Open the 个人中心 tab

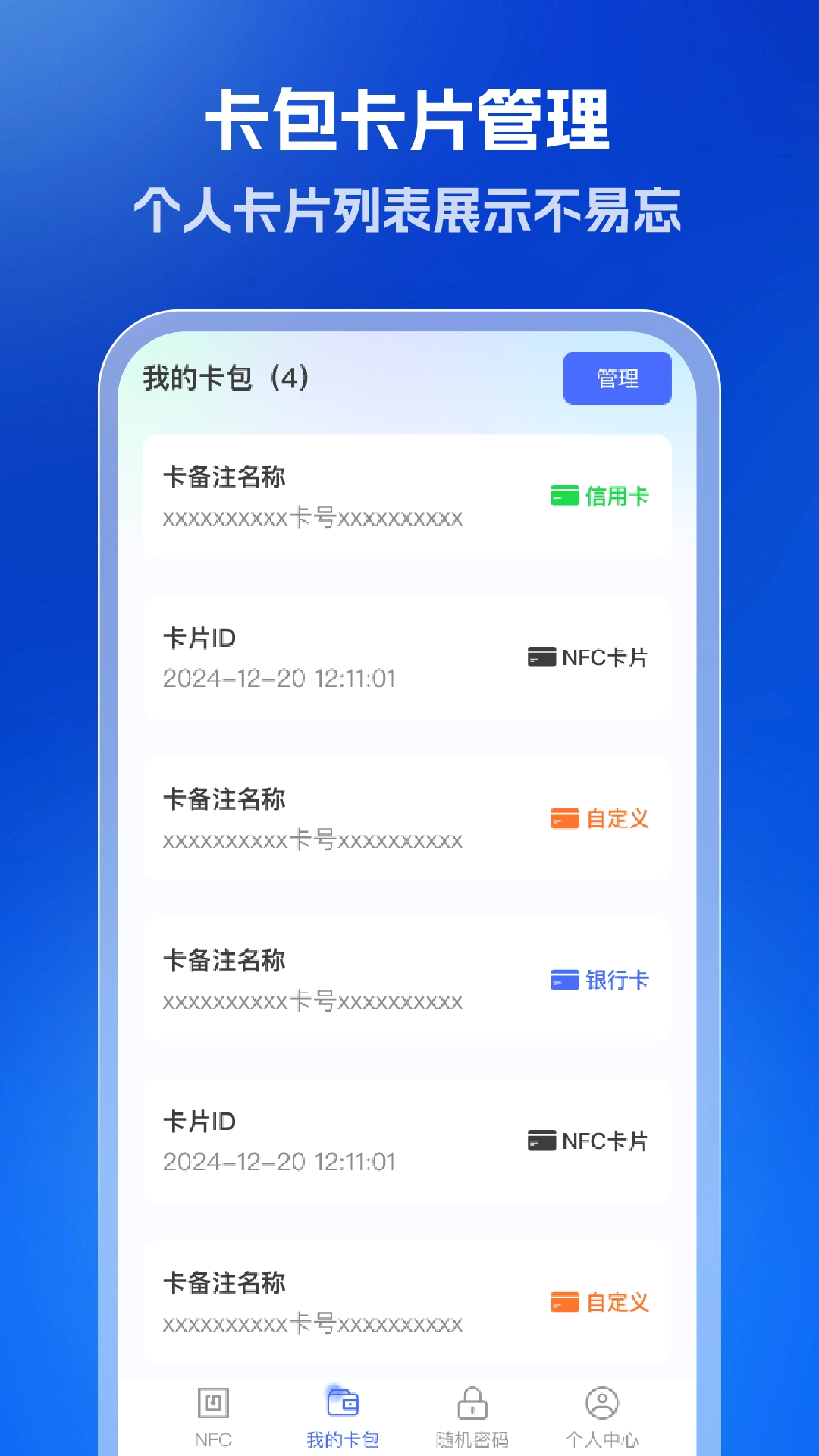point(601,1418)
